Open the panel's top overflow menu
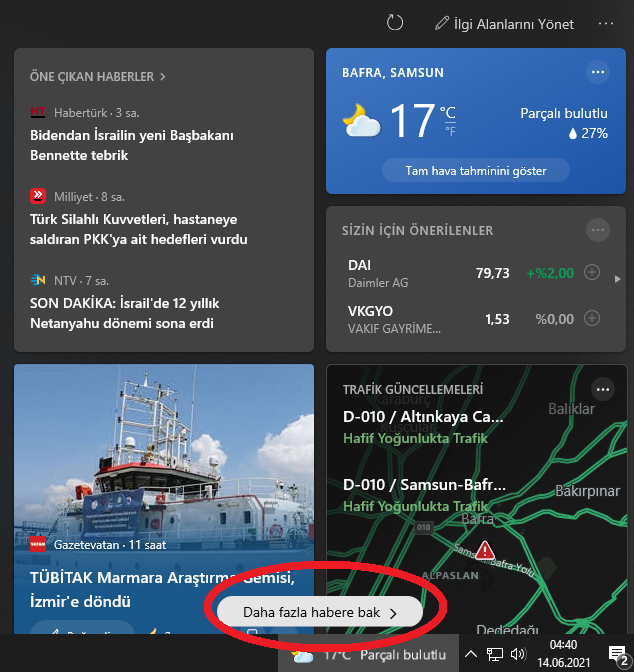Image resolution: width=634 pixels, height=672 pixels. pos(606,23)
